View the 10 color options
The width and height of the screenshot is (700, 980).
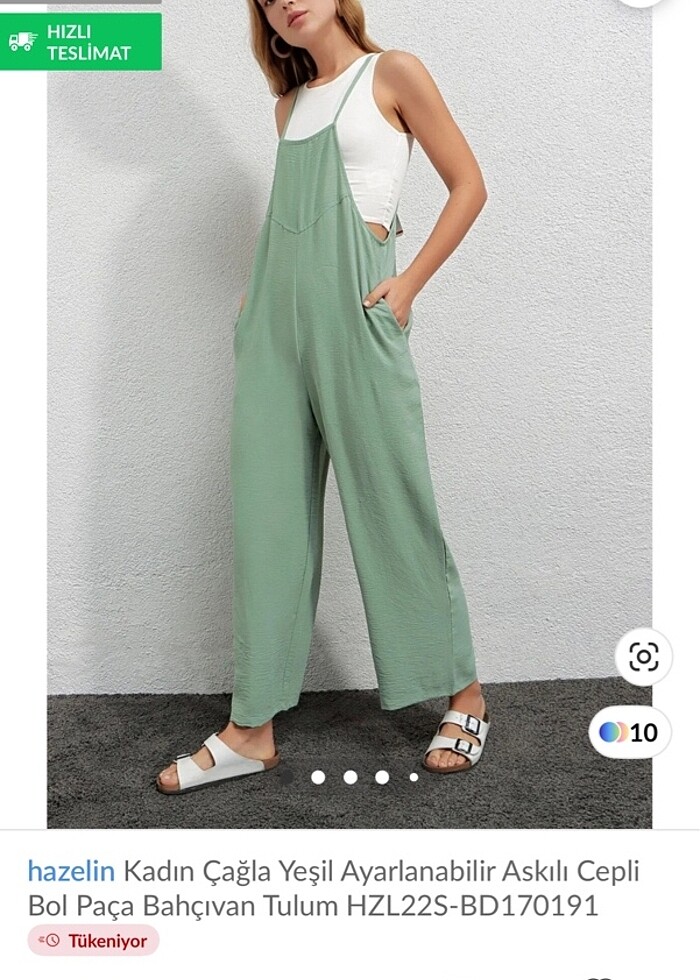(x=629, y=732)
